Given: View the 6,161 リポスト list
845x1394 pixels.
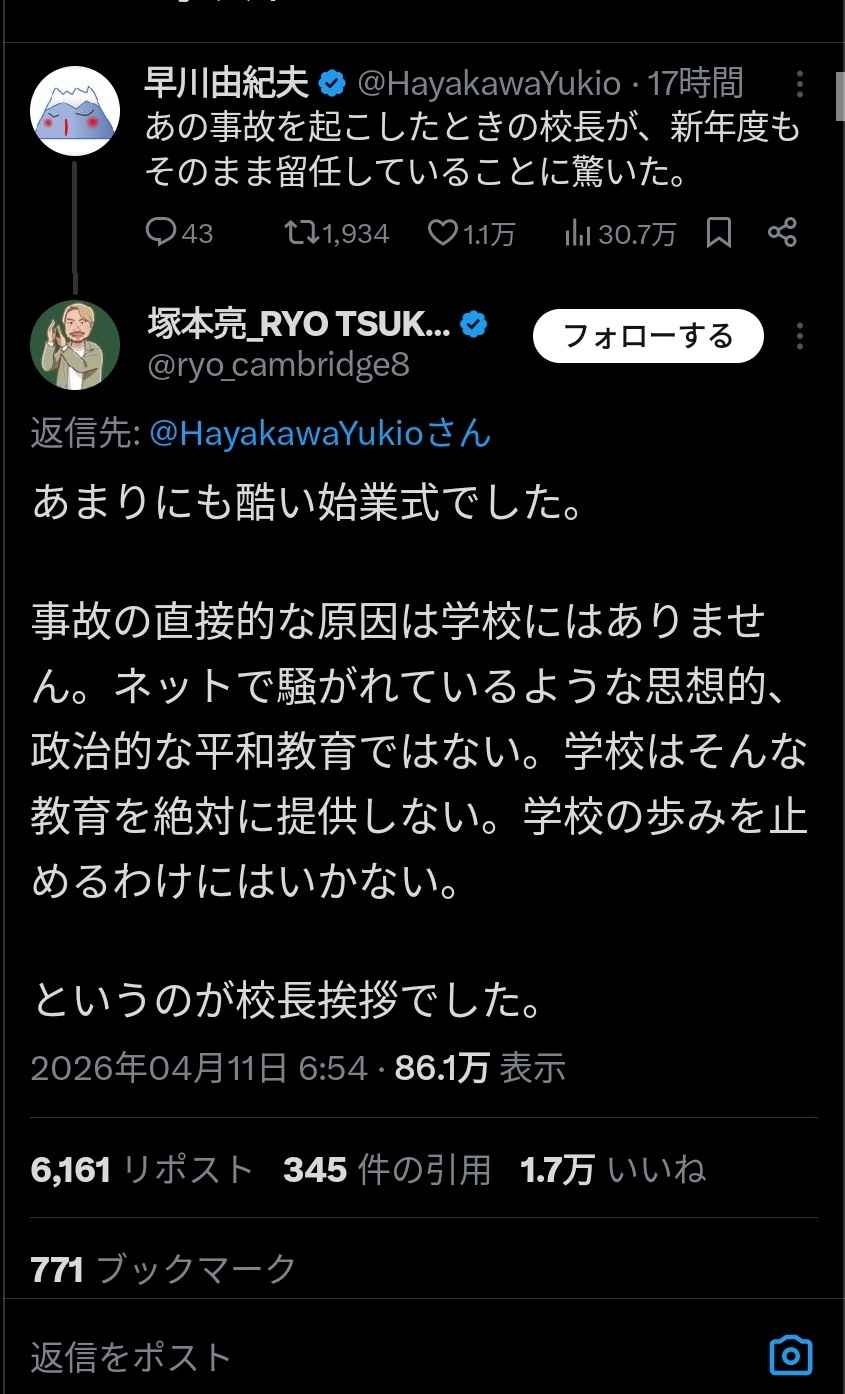Looking at the screenshot, I should click(x=142, y=1169).
